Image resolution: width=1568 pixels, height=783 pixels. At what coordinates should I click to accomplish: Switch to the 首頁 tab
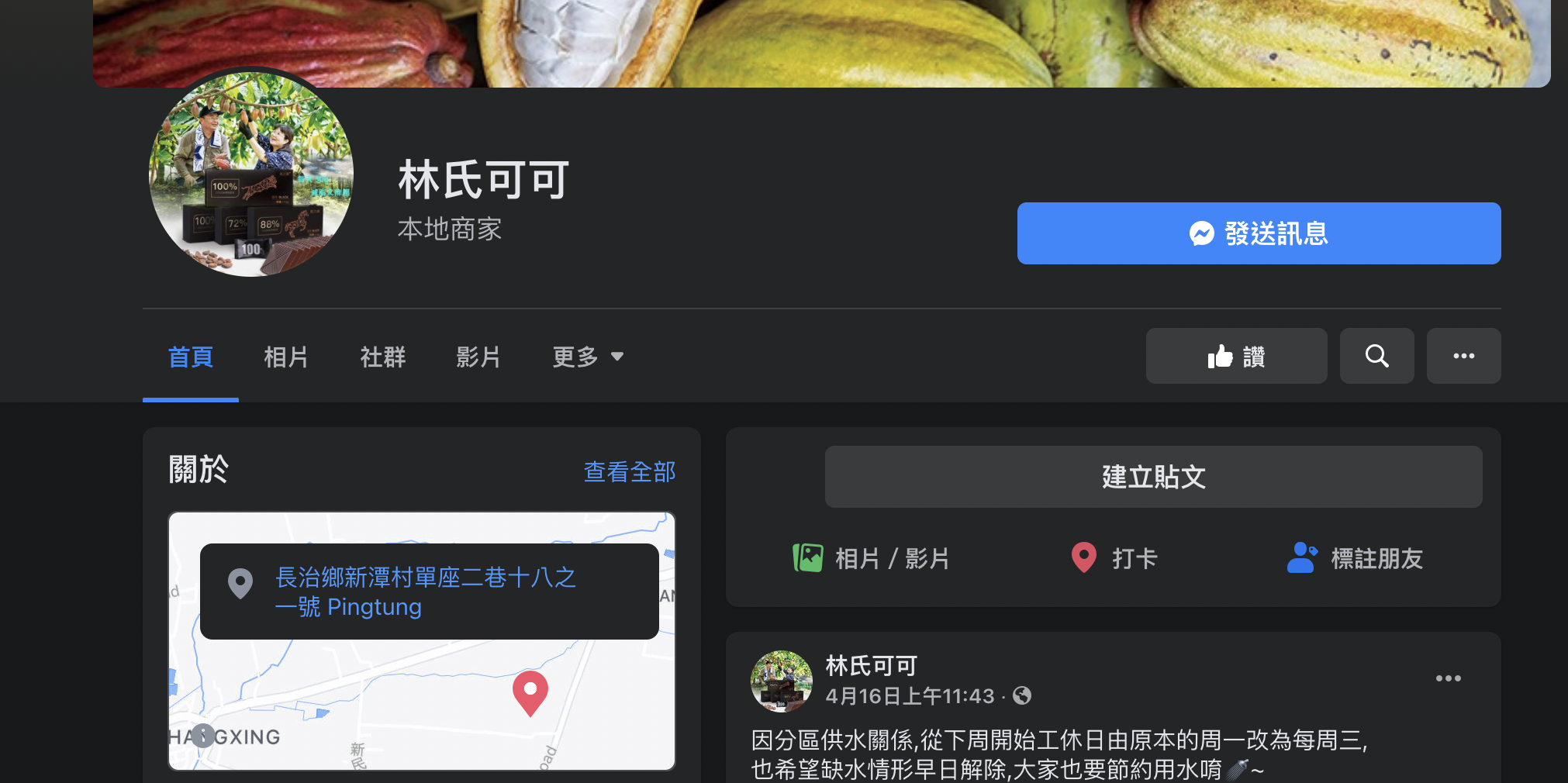coord(190,357)
